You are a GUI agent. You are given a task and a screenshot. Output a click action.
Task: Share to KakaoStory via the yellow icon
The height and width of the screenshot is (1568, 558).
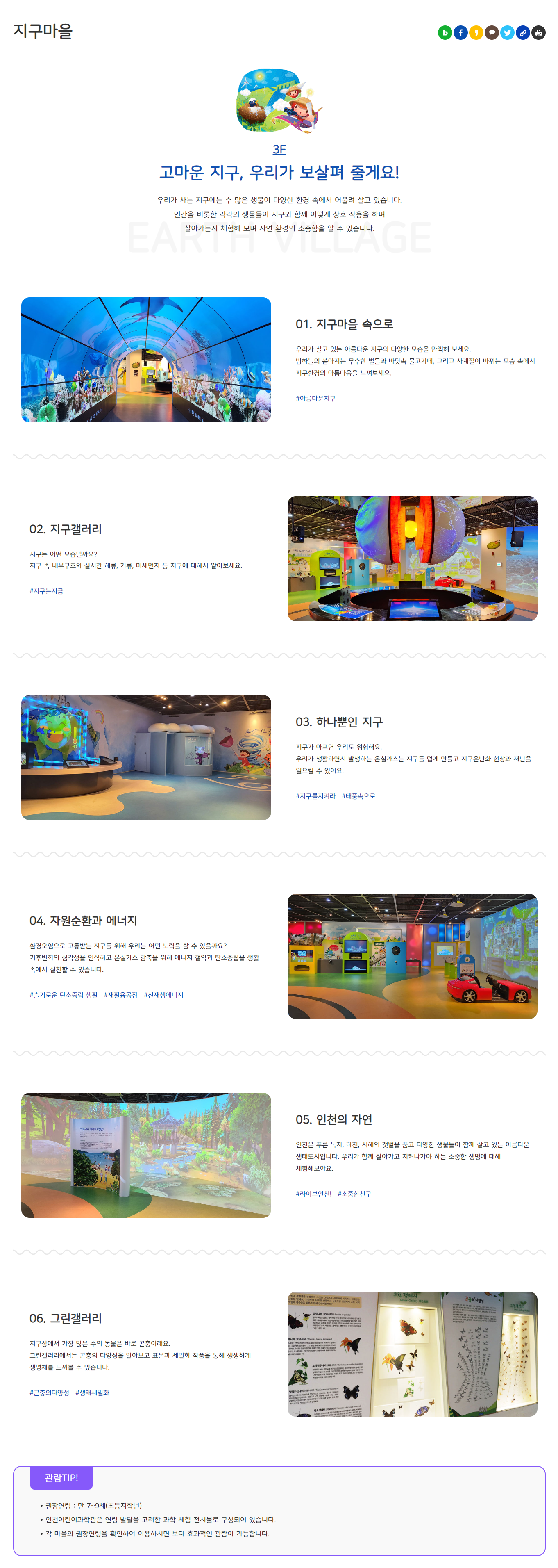click(476, 33)
